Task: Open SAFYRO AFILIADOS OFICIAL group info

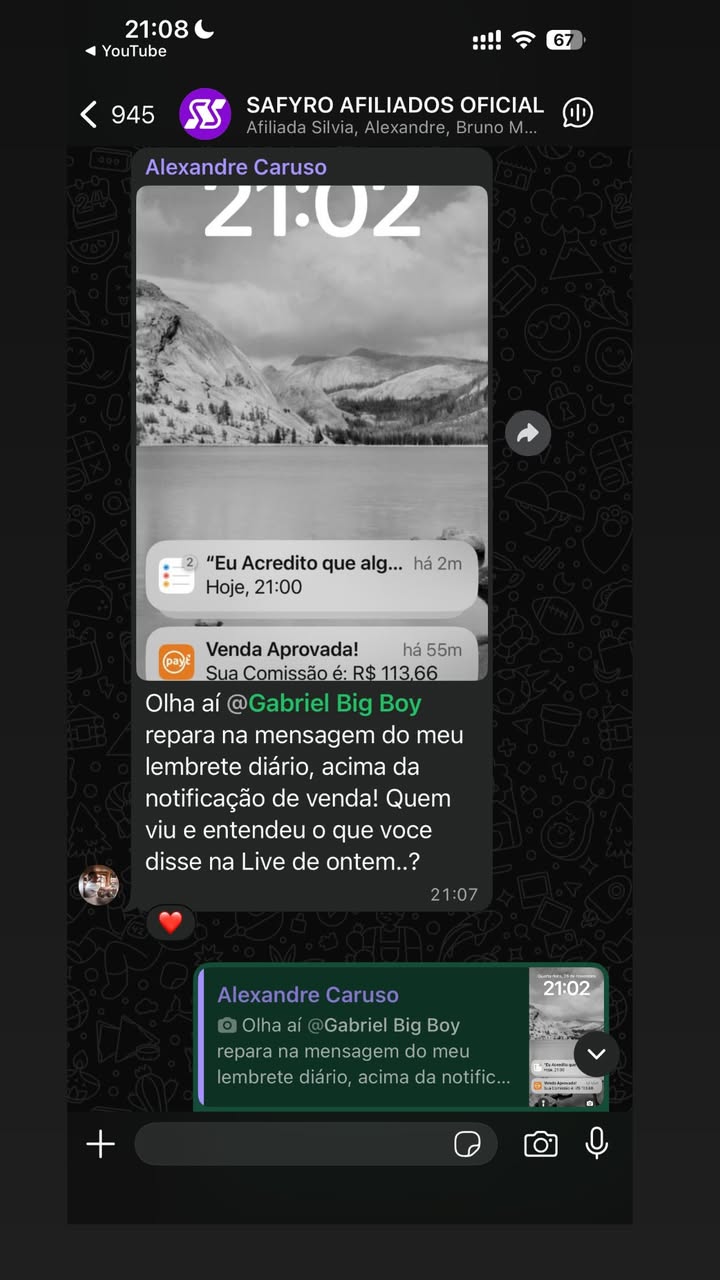Action: [x=394, y=114]
